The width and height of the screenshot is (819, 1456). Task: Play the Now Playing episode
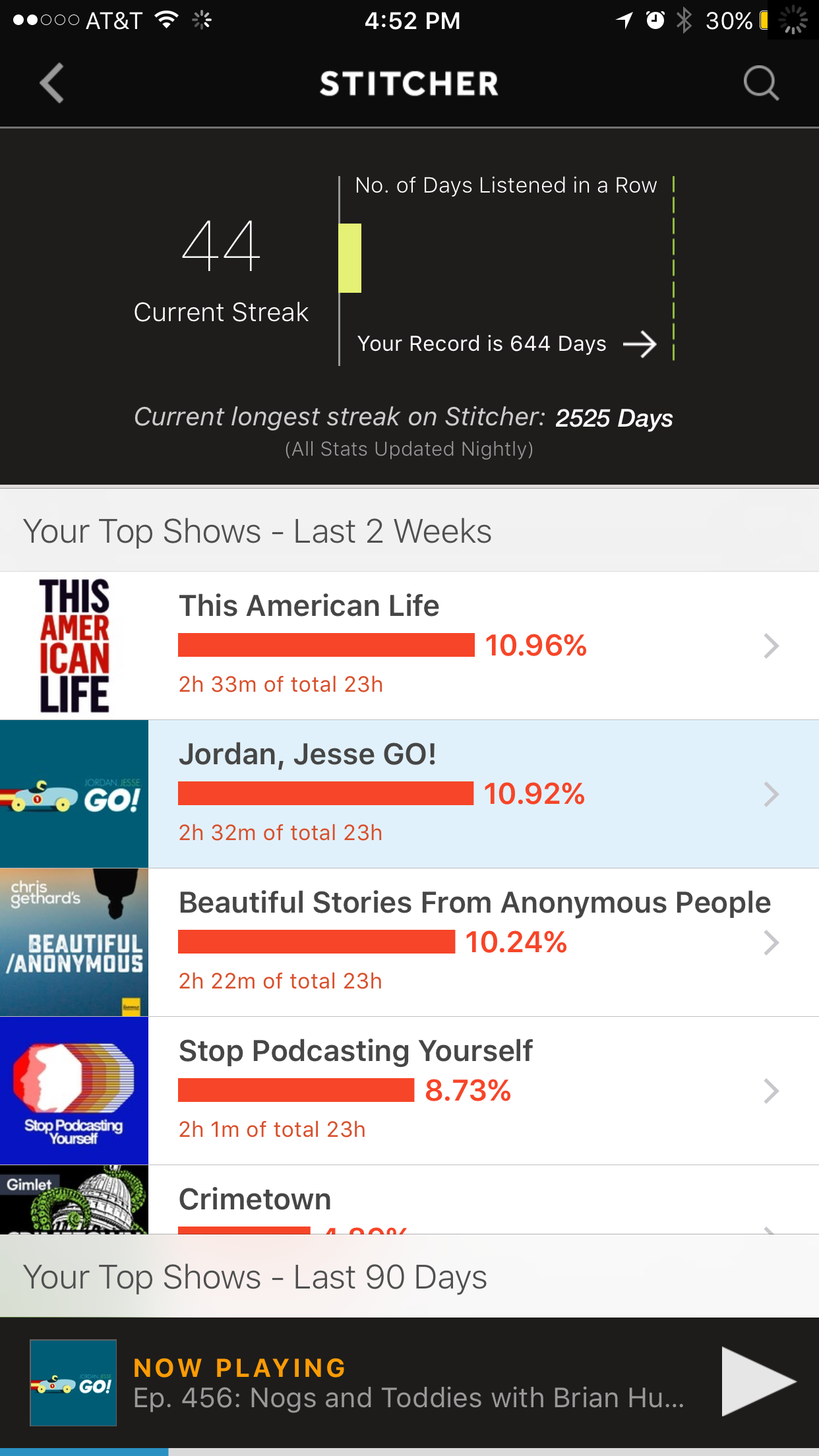pyautogui.click(x=757, y=1381)
